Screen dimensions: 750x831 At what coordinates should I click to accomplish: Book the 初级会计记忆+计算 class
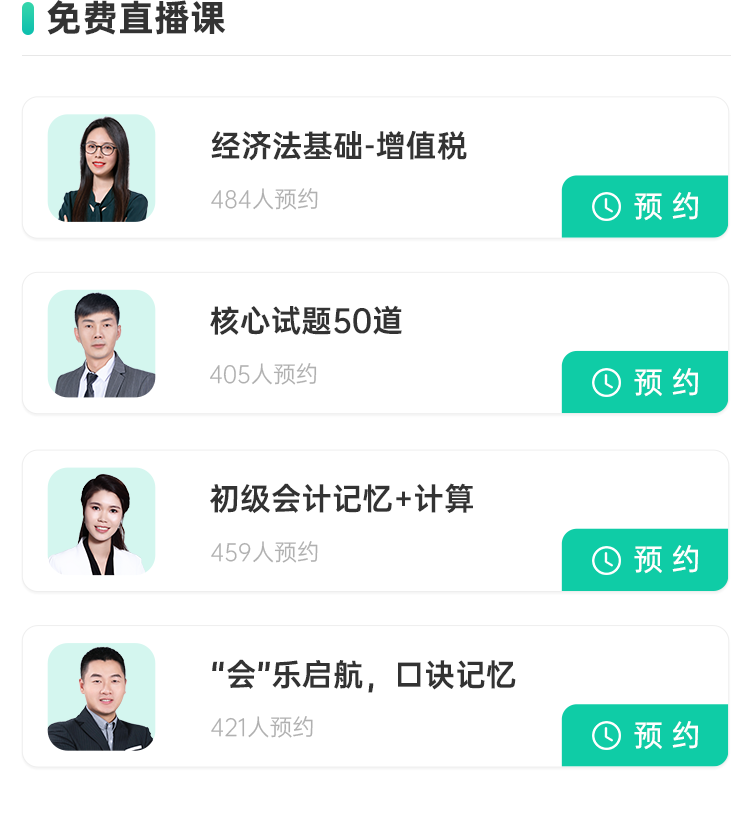[x=645, y=560]
